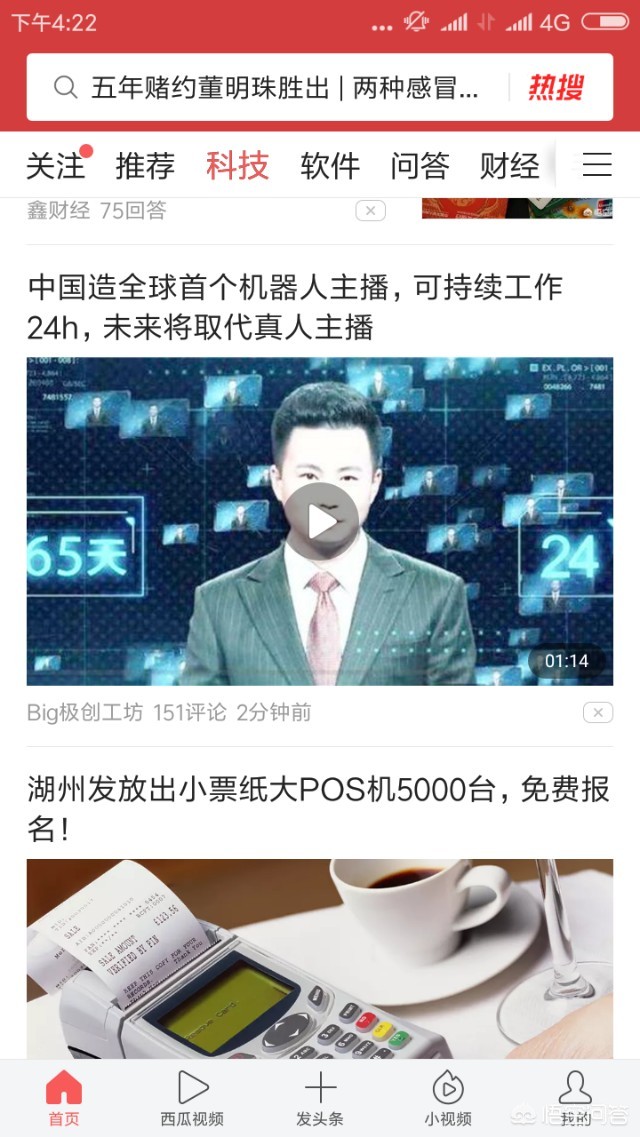Open the channel list hamburger menu
Screen dimensions: 640x1137
pyautogui.click(x=597, y=165)
